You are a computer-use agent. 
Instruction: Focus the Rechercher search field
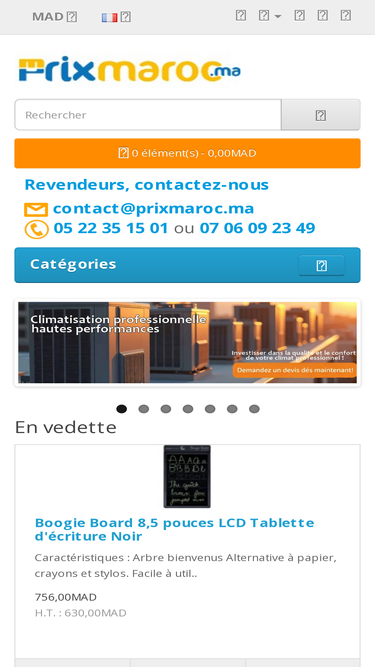[148, 115]
